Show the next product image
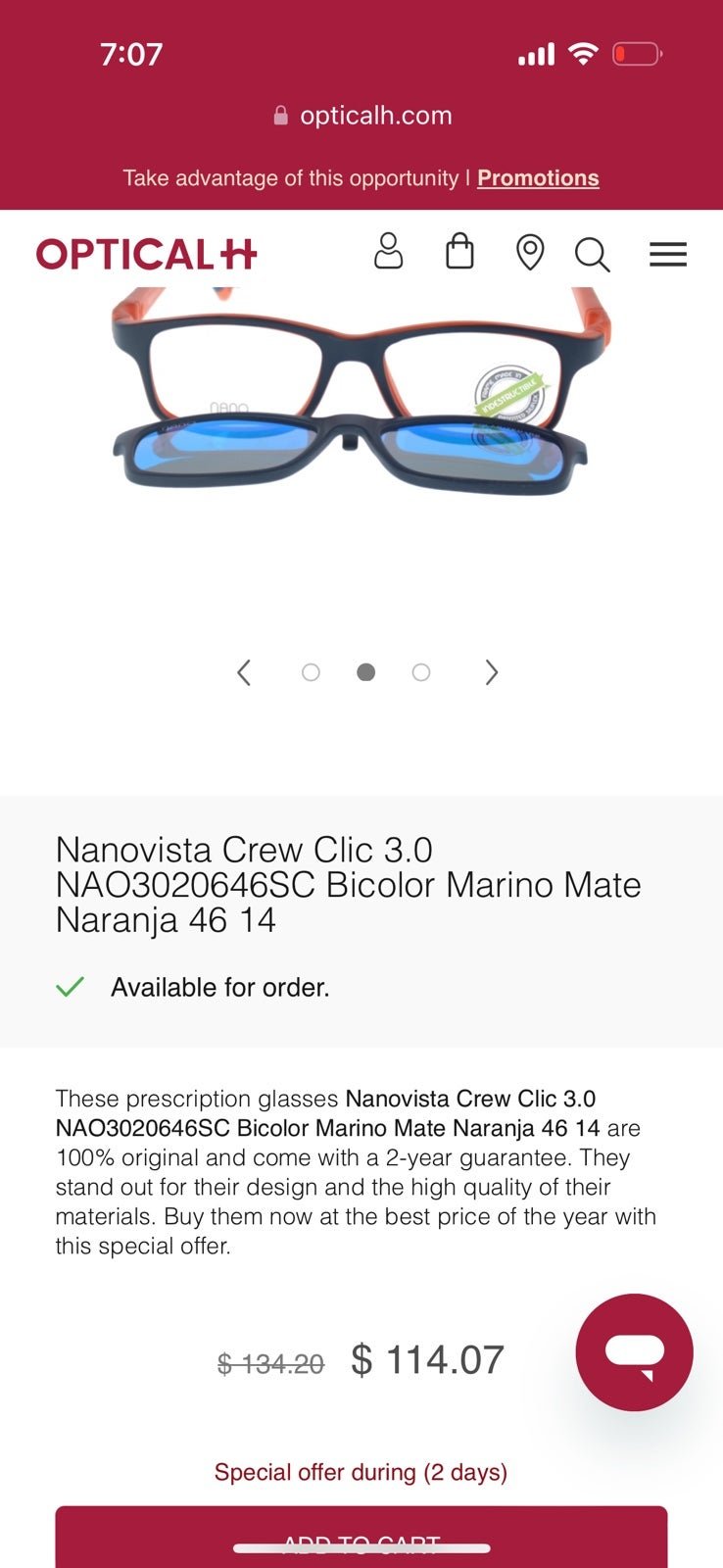This screenshot has width=723, height=1568. click(492, 672)
